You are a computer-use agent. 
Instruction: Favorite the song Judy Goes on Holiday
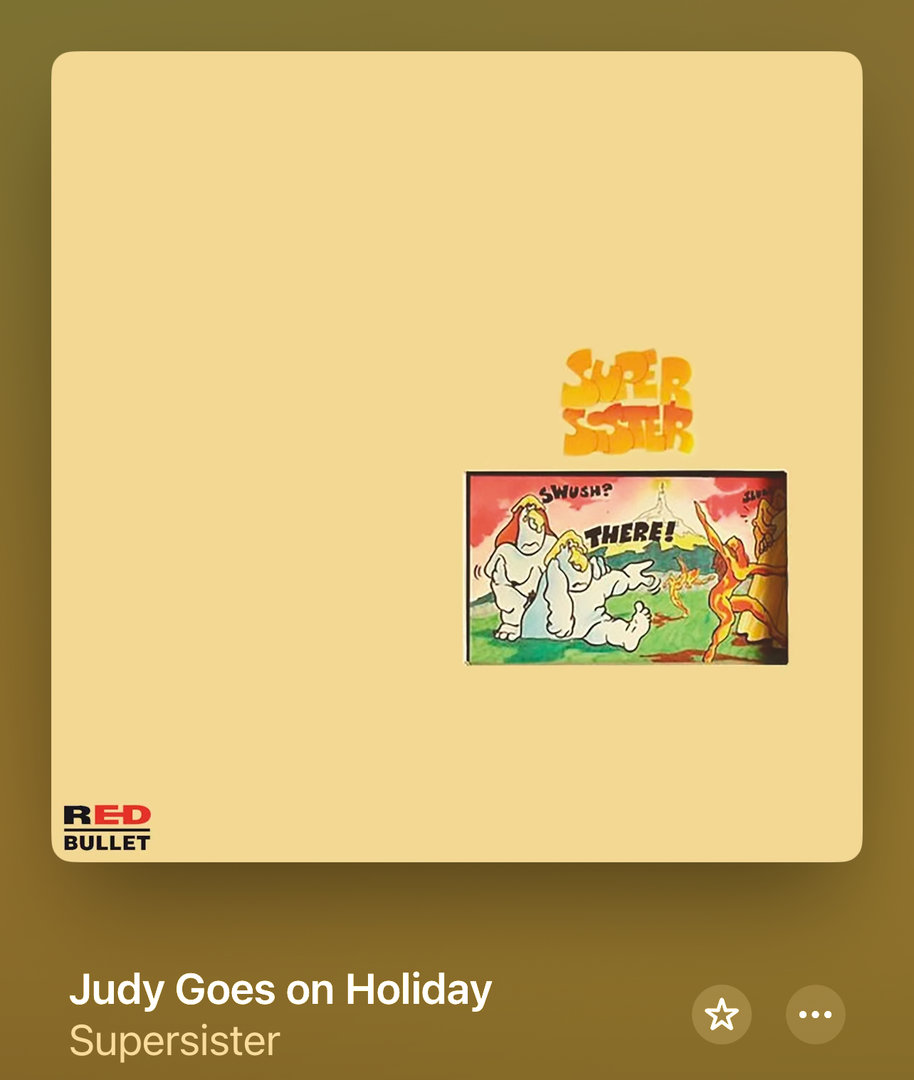tap(721, 1015)
